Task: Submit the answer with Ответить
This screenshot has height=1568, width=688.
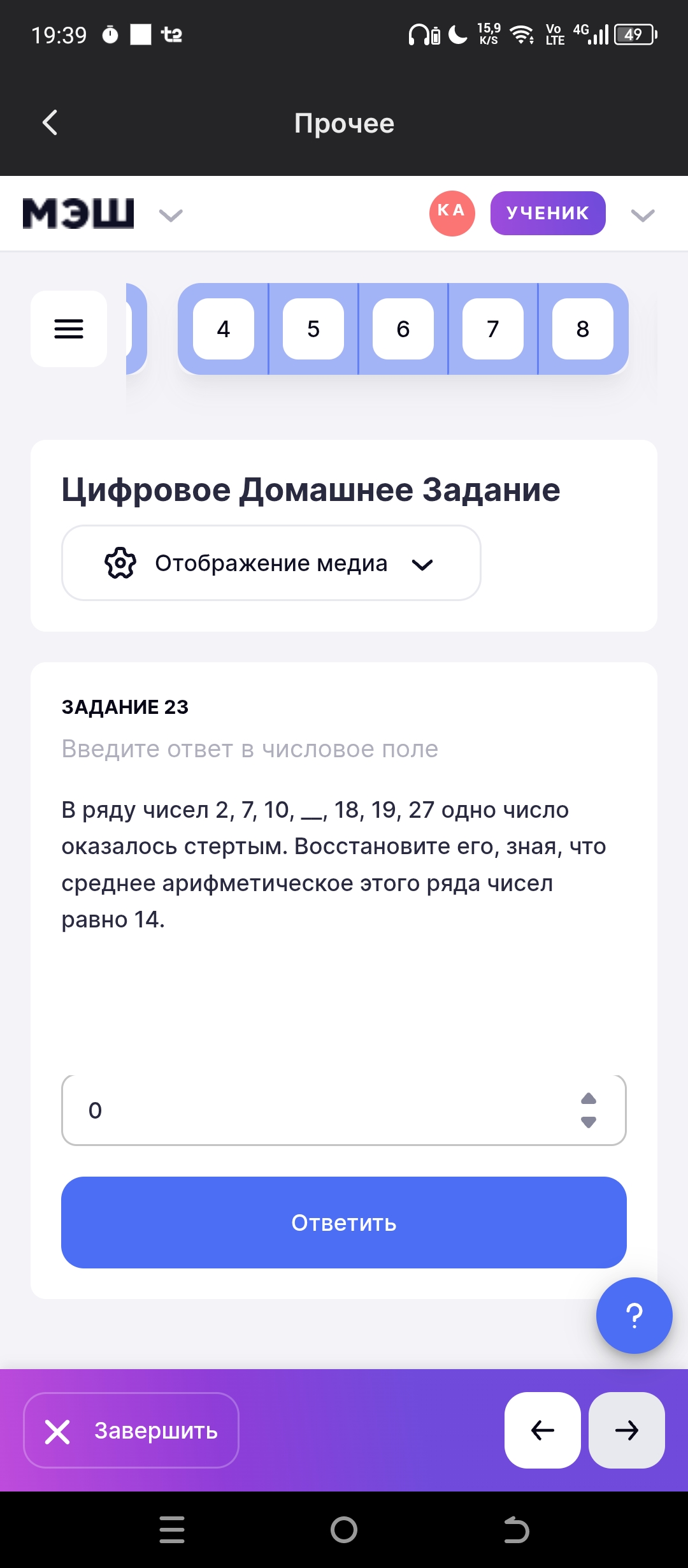Action: point(344,1223)
